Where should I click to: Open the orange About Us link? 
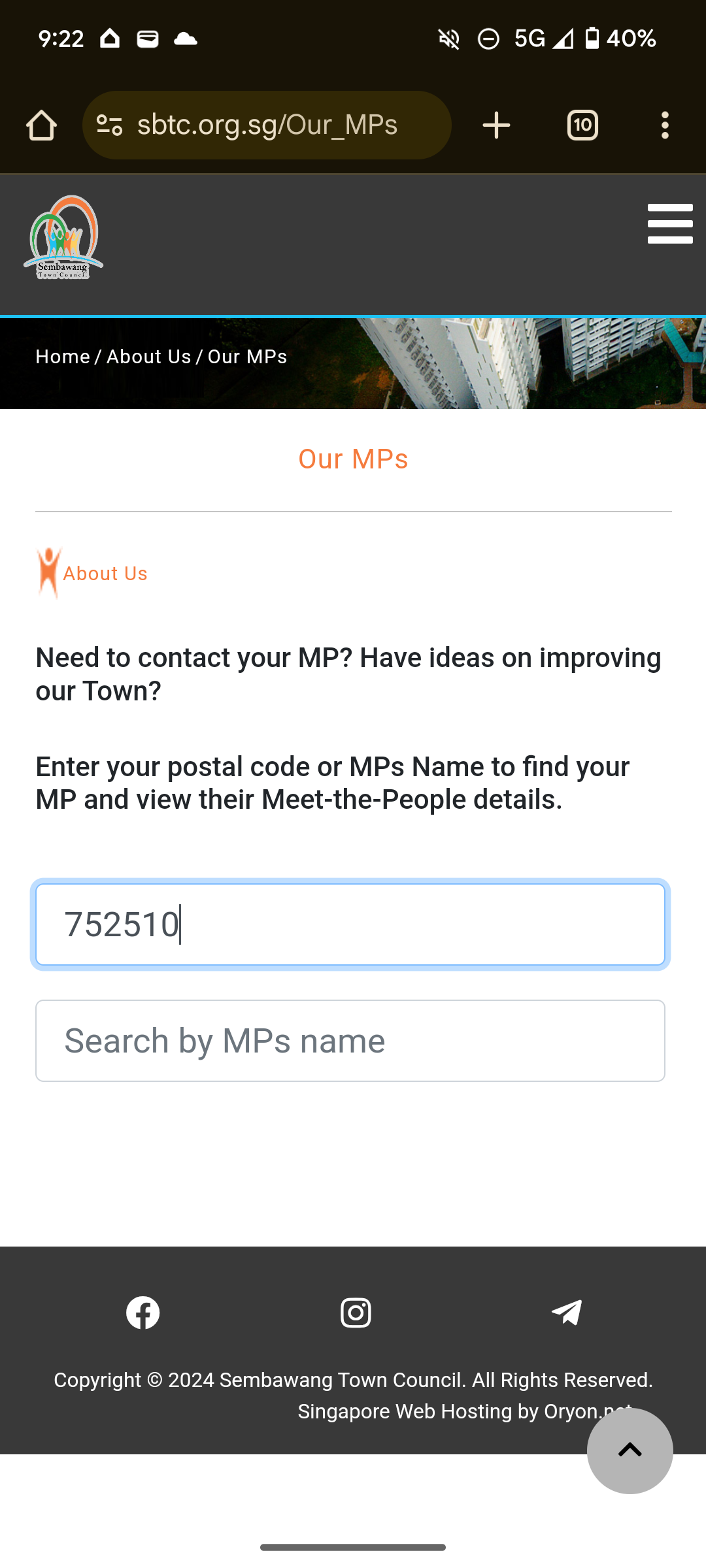tap(105, 574)
